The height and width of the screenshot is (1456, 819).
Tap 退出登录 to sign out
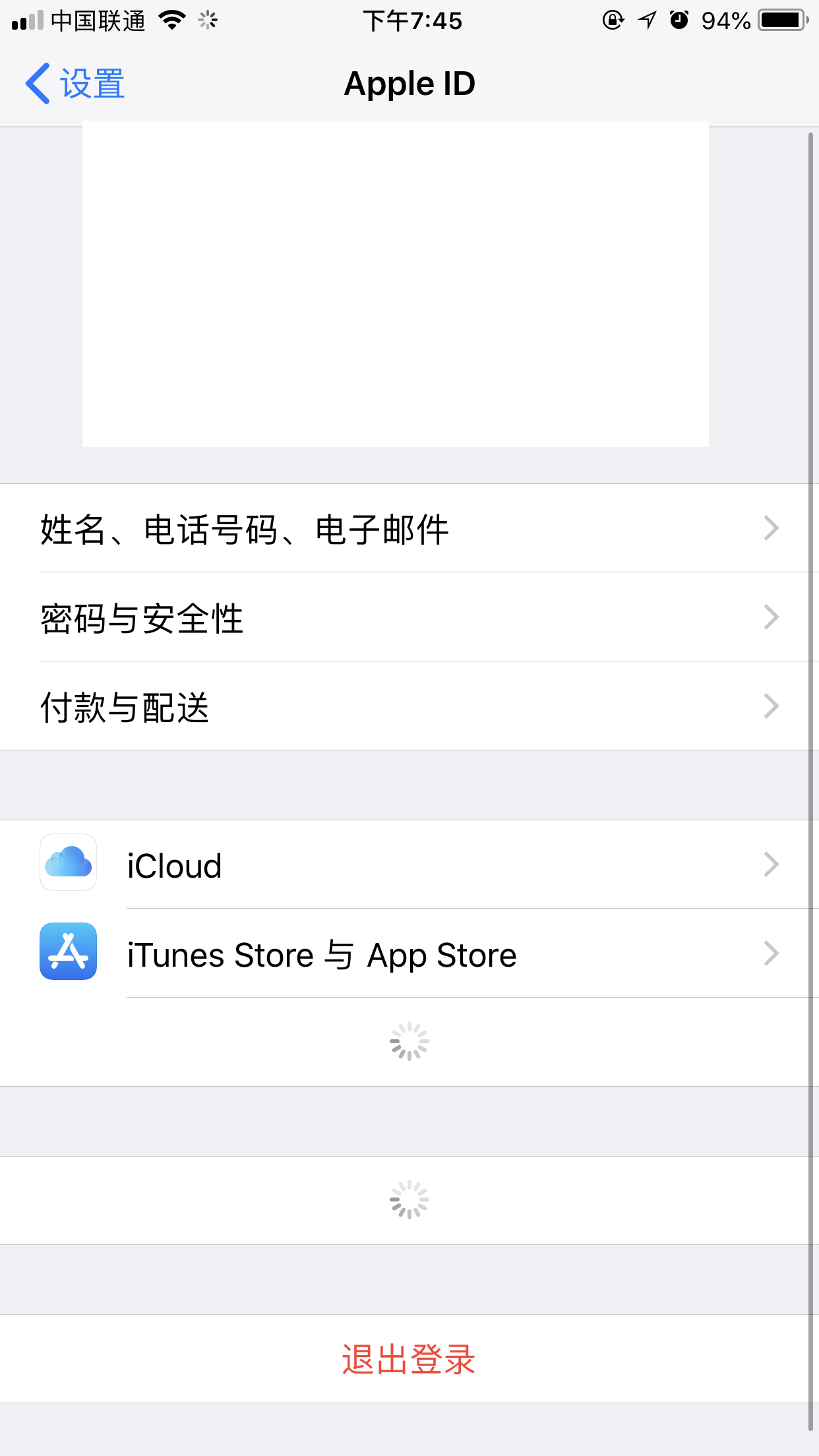pyautogui.click(x=409, y=1360)
